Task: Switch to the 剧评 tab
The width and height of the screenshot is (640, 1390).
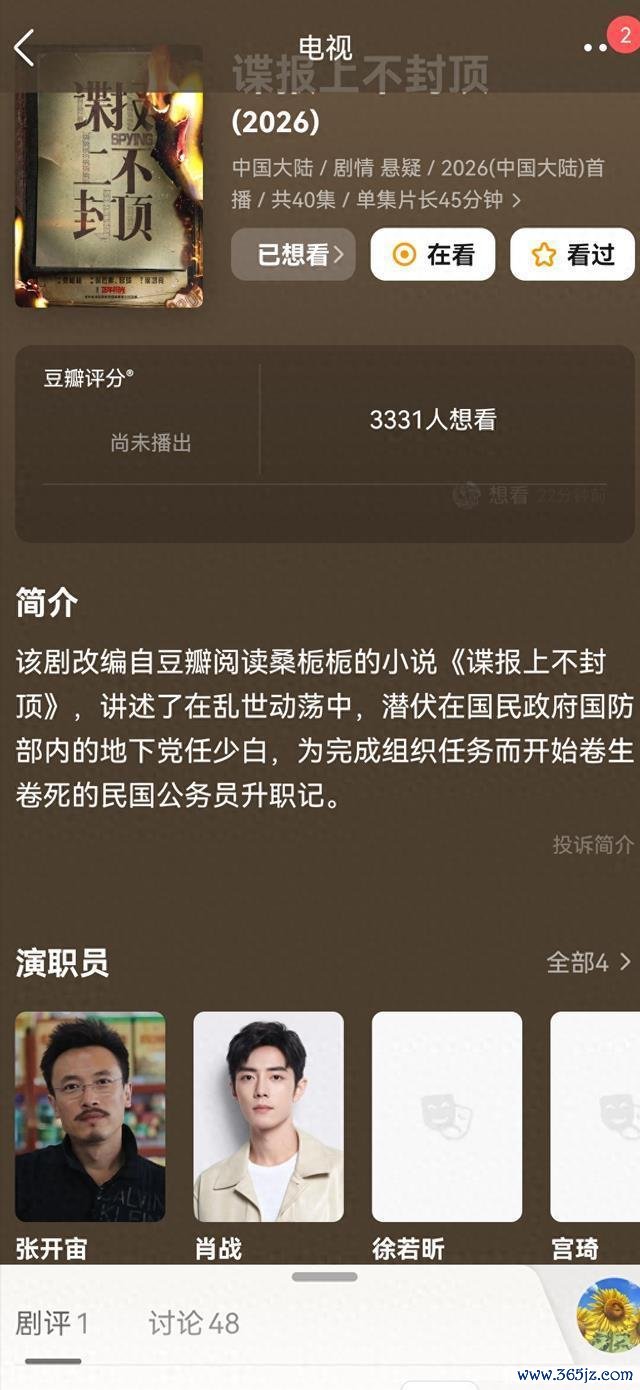Action: [x=52, y=1324]
